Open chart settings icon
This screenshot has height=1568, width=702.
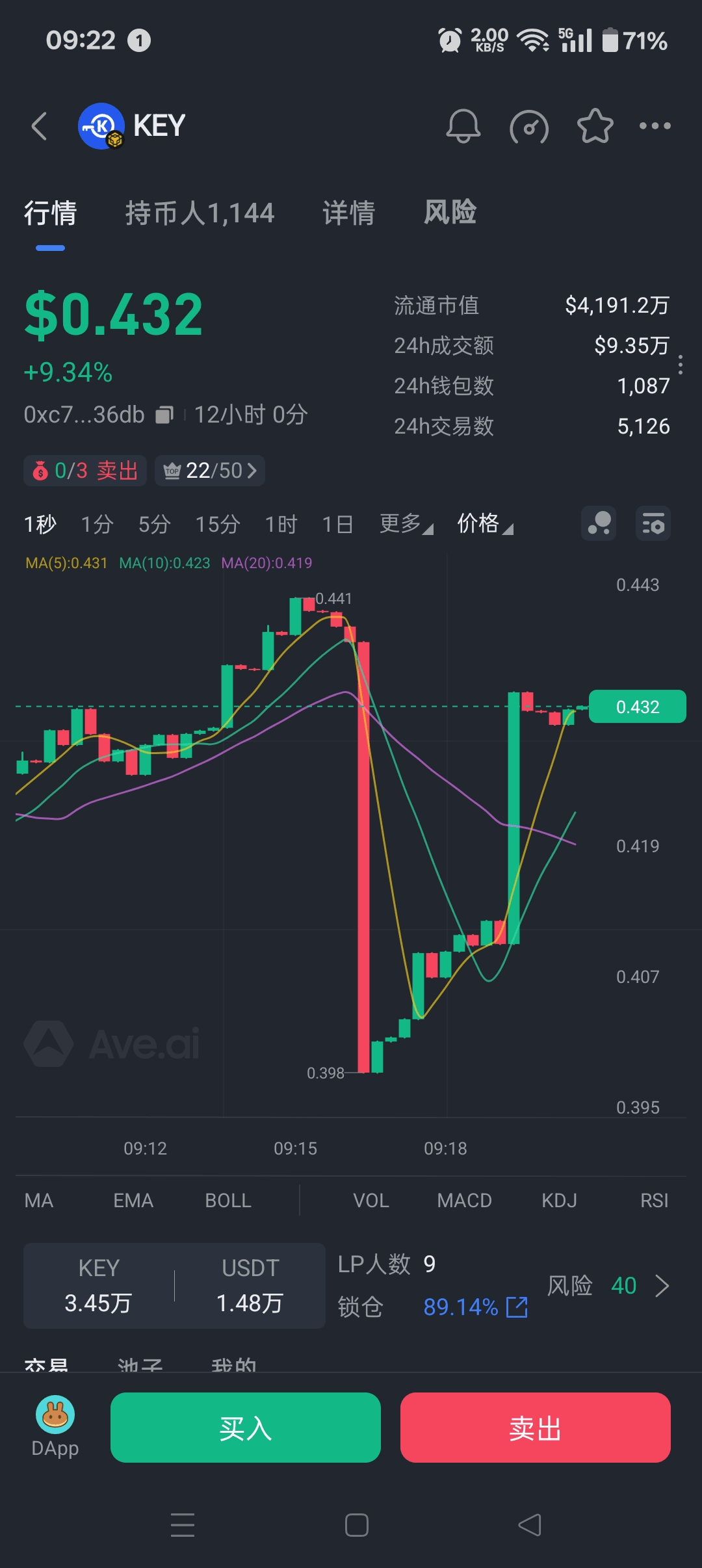653,523
